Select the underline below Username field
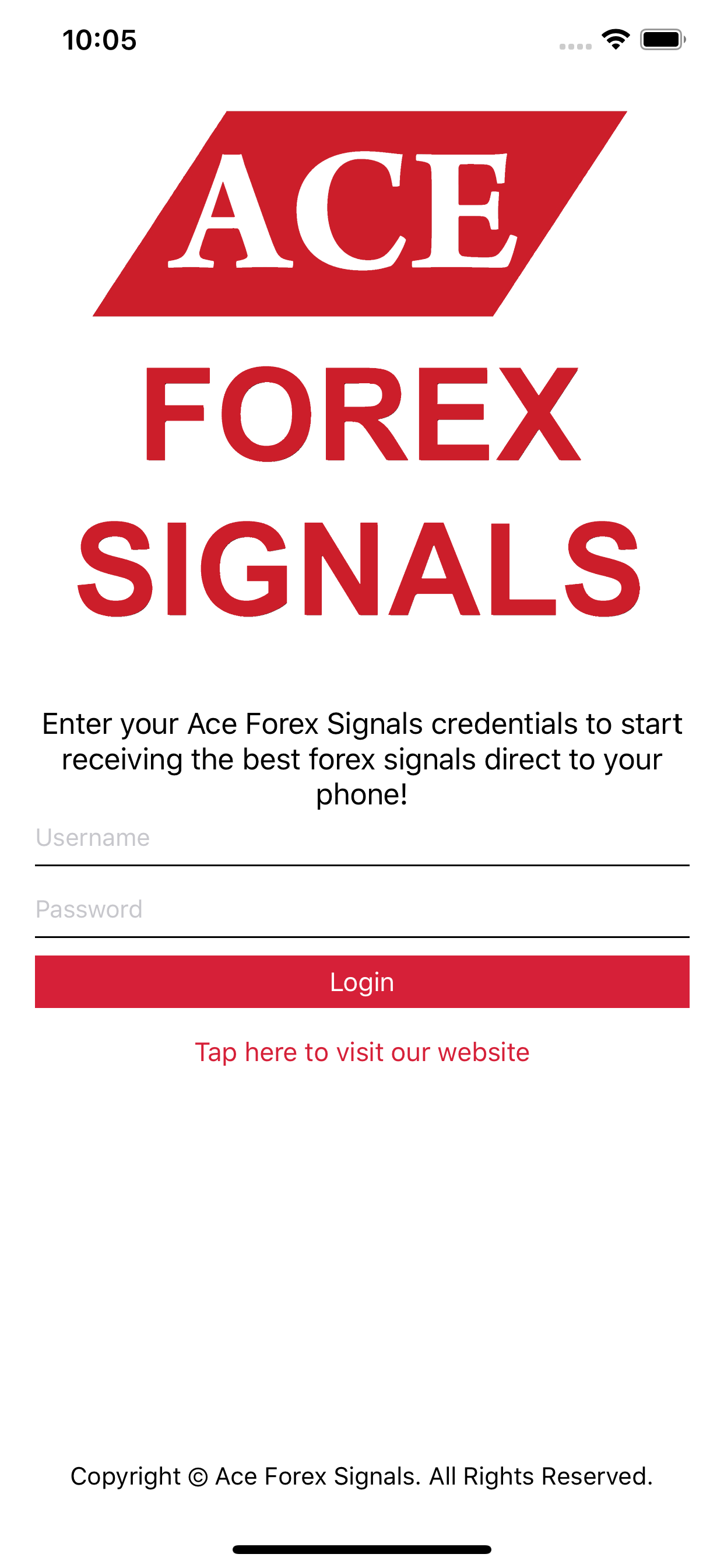The image size is (724, 1568). (362, 864)
